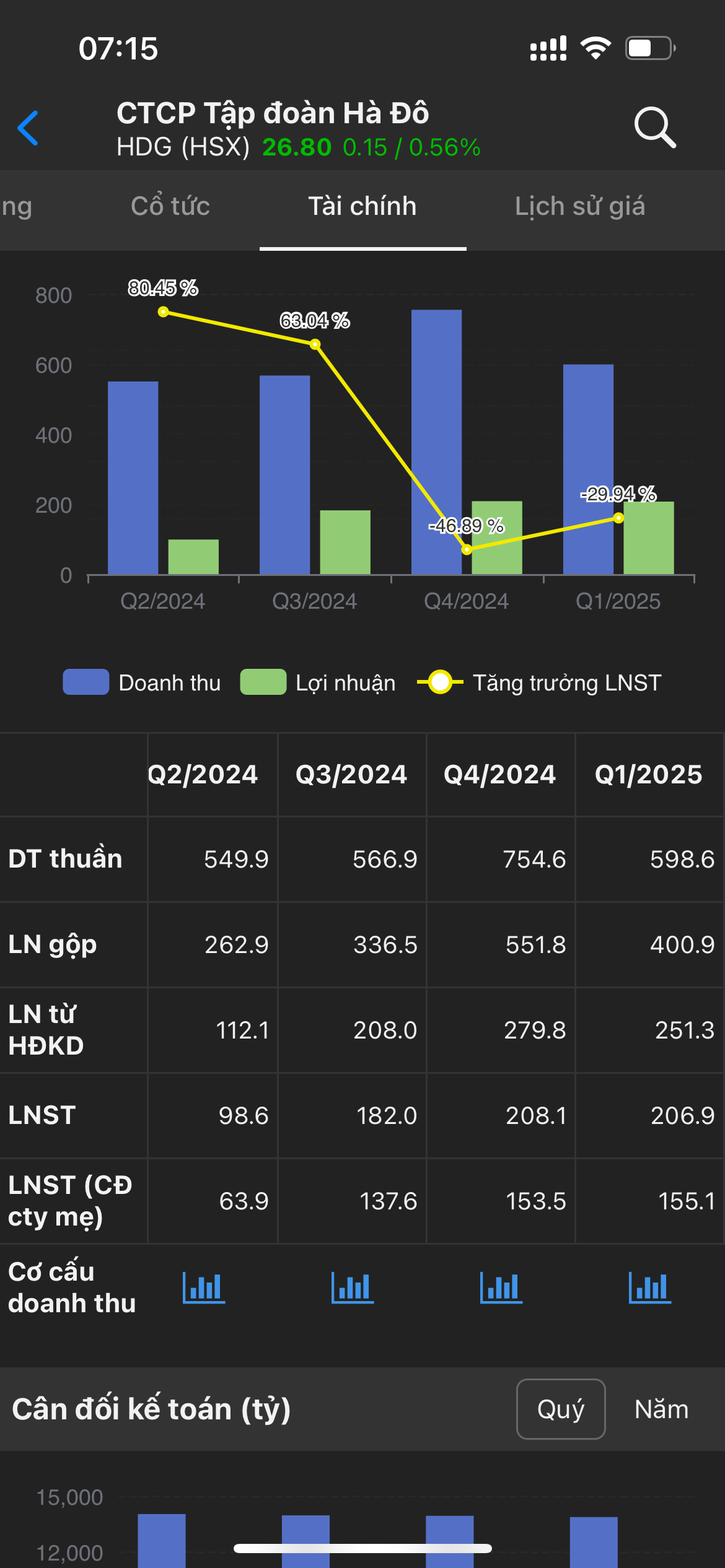The width and height of the screenshot is (725, 1568).
Task: Toggle Lợi nhuận series in chart legend
Action: coord(318,682)
